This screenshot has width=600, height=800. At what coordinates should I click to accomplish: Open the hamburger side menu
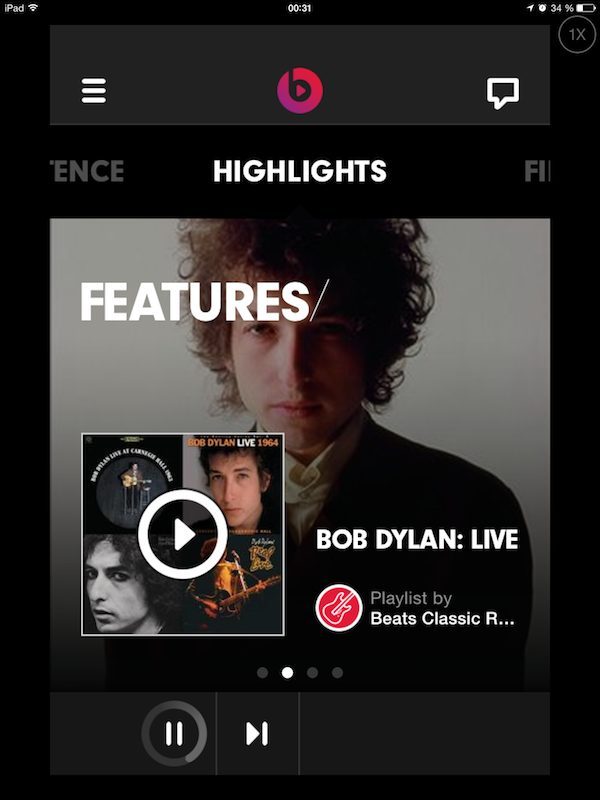[x=93, y=91]
